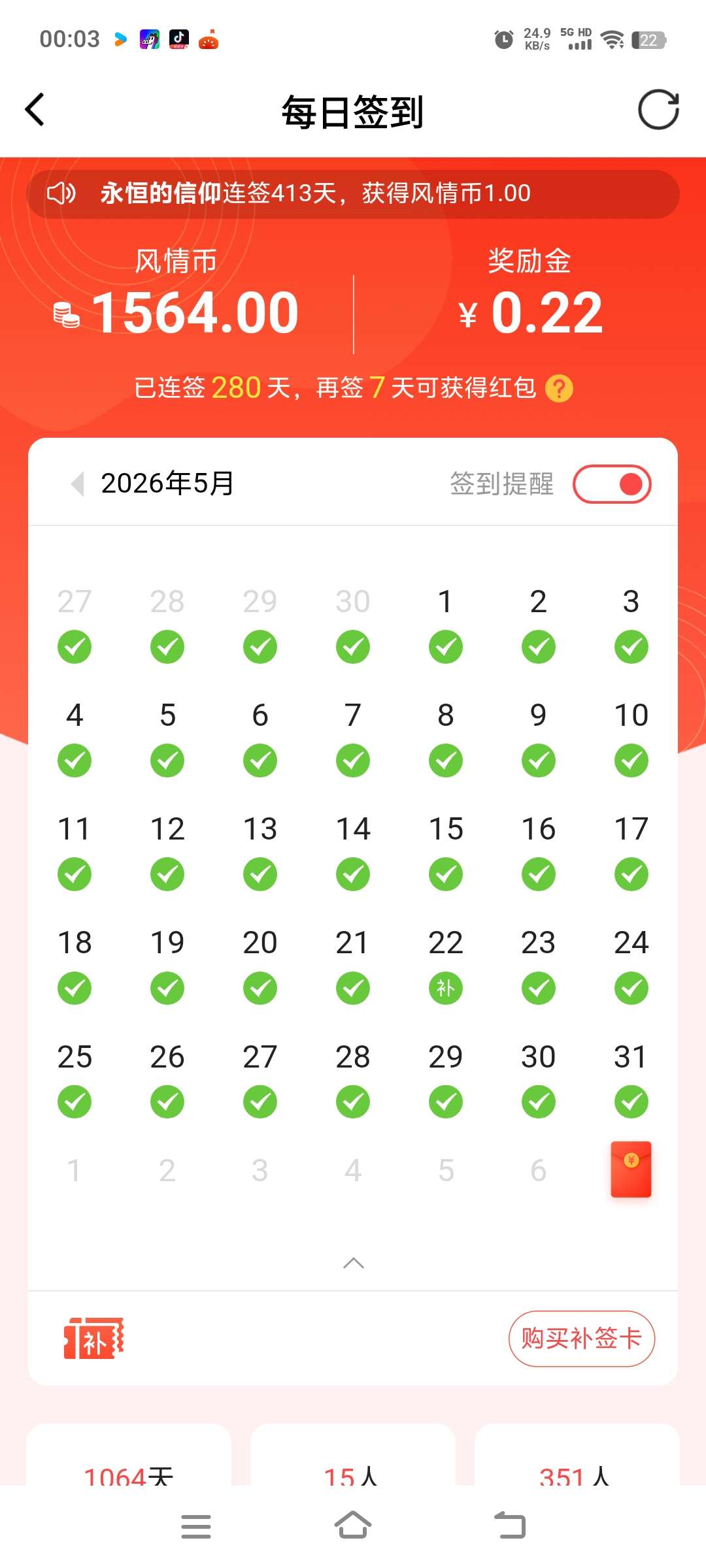
Task: Collapse the calendar with the up chevron
Action: [354, 1263]
